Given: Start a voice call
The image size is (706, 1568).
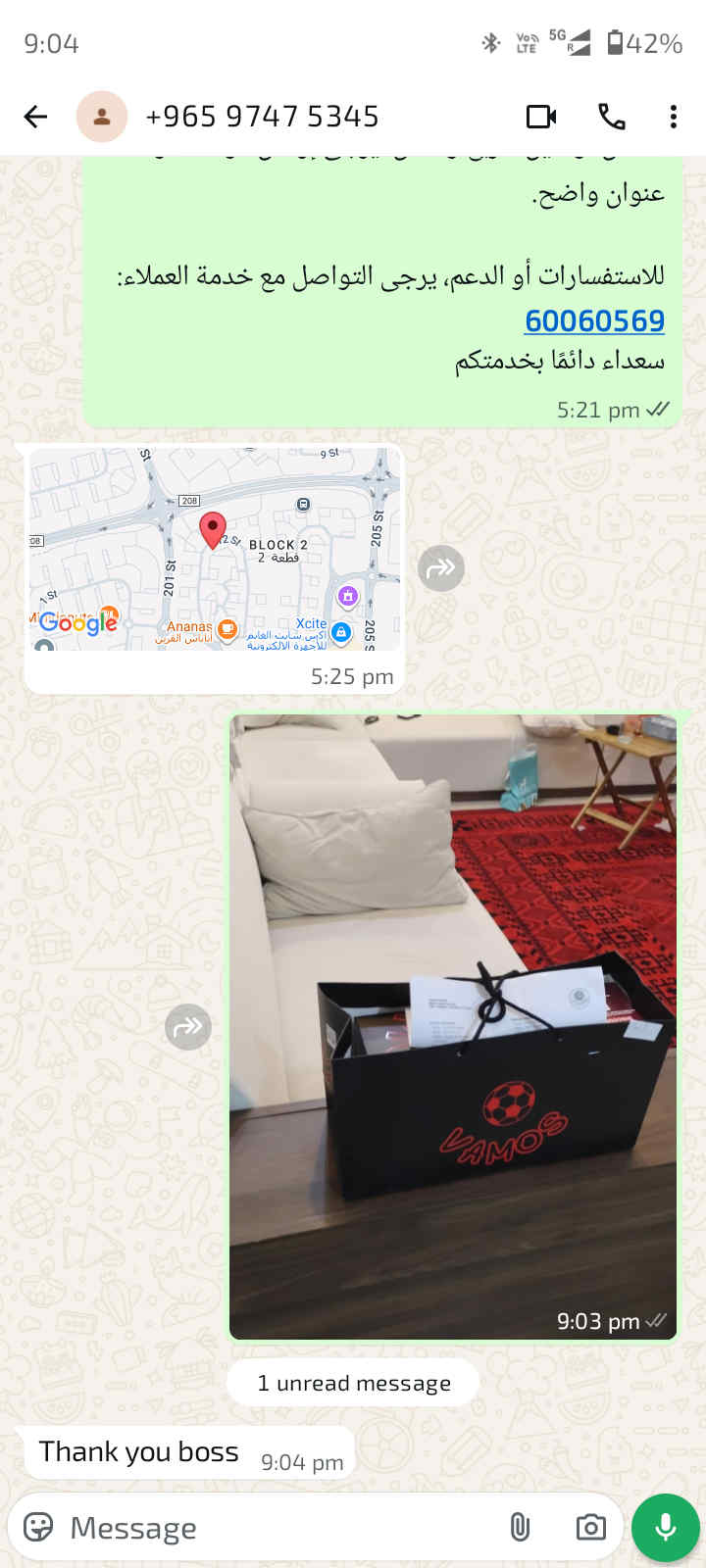Looking at the screenshot, I should 611,117.
